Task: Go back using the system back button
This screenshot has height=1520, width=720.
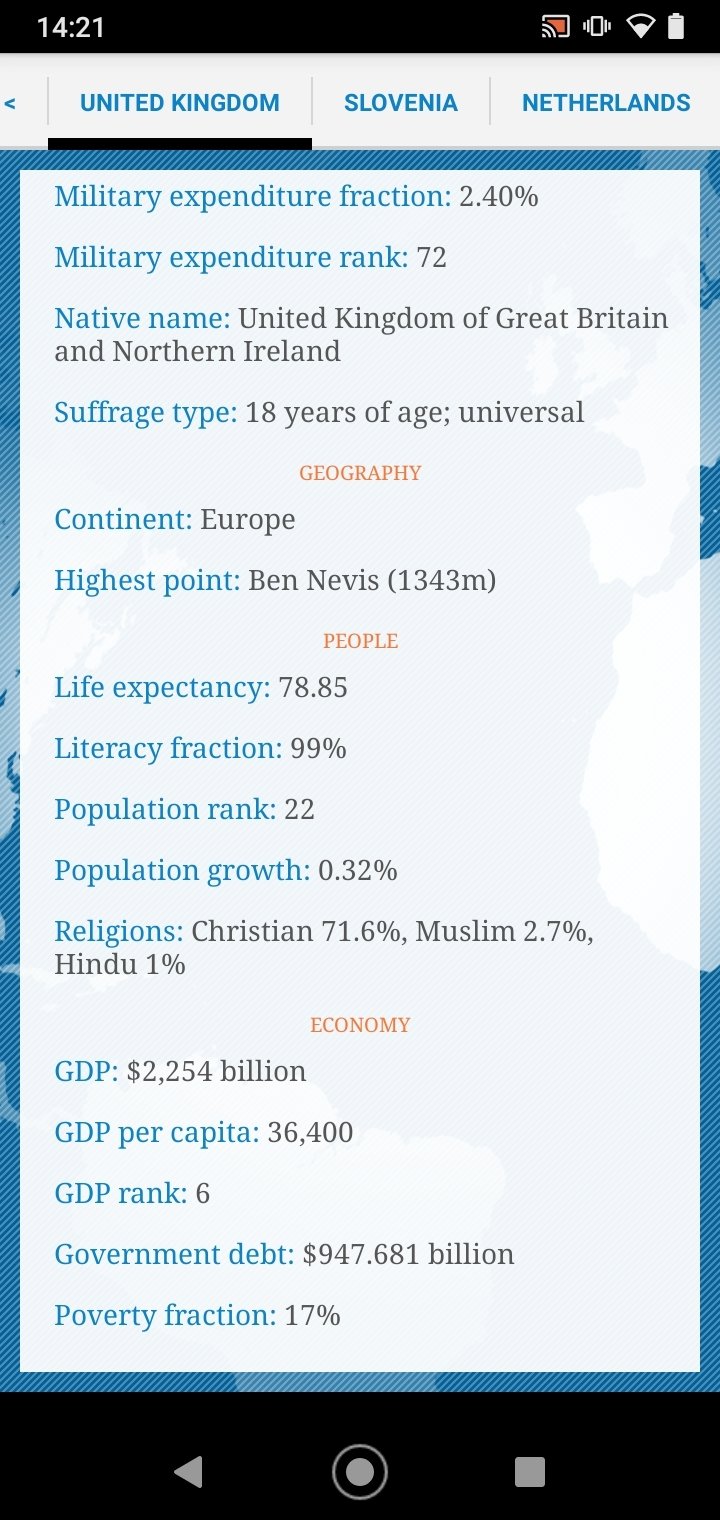Action: click(188, 1471)
